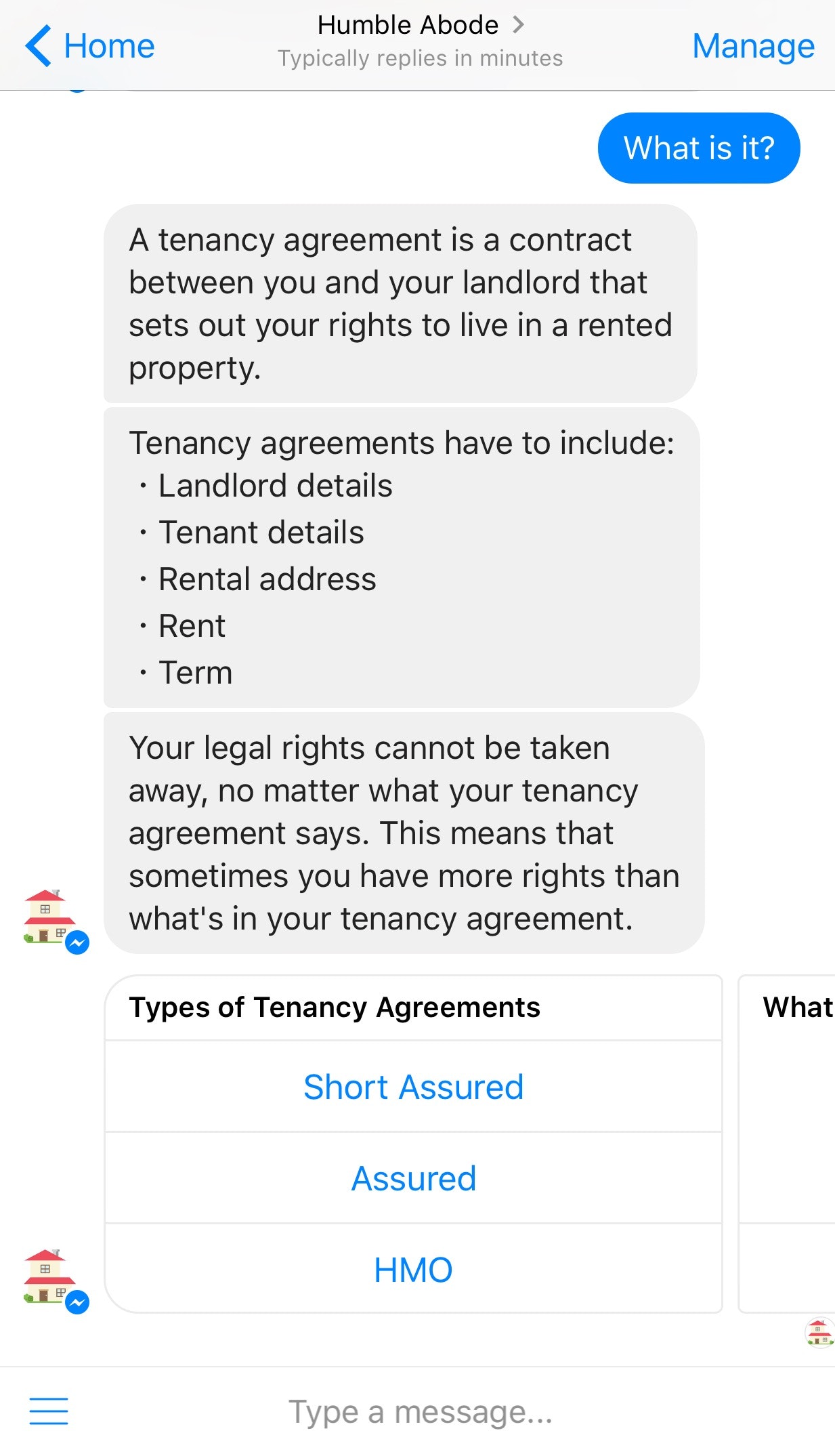835x1456 pixels.
Task: Select the HMO option
Action: [x=413, y=1270]
